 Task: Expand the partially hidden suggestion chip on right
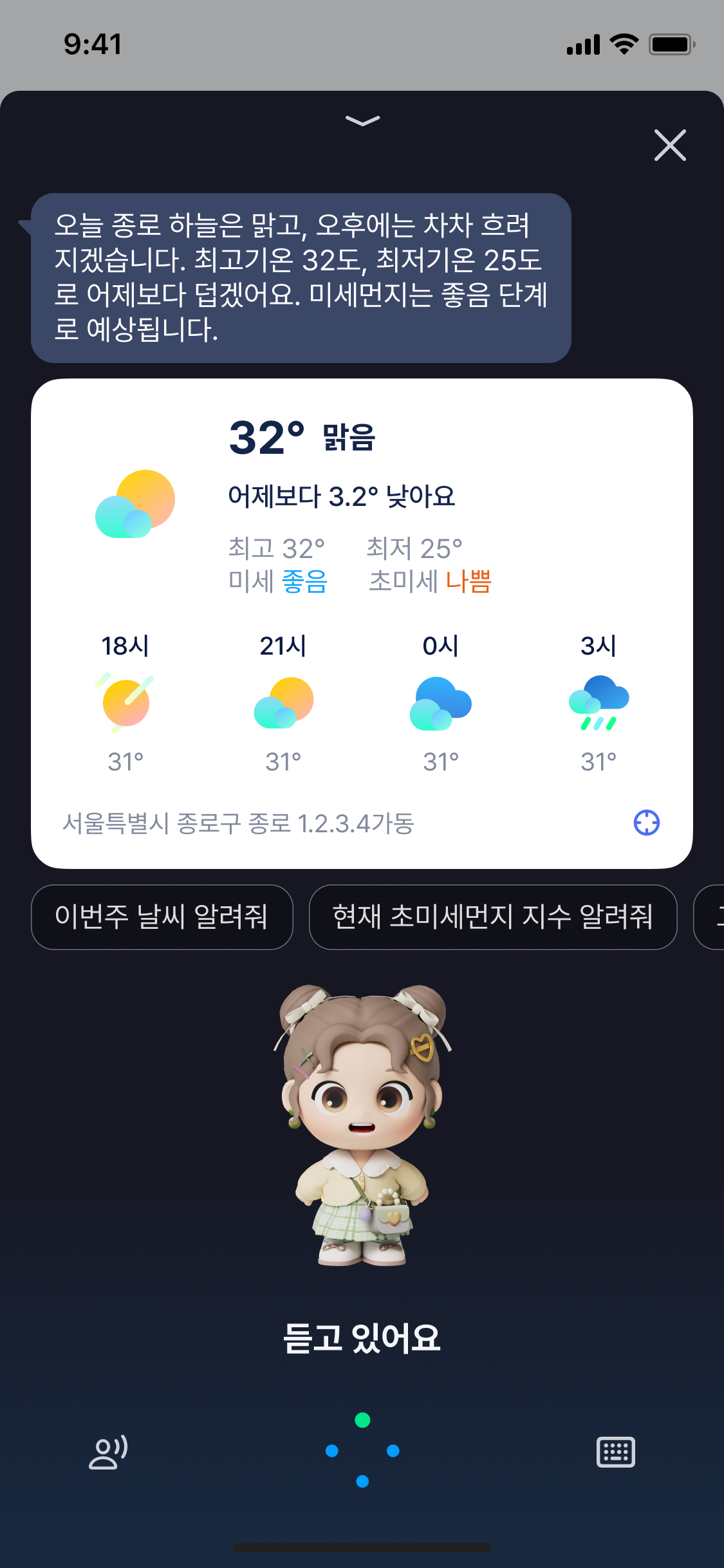pos(708,918)
